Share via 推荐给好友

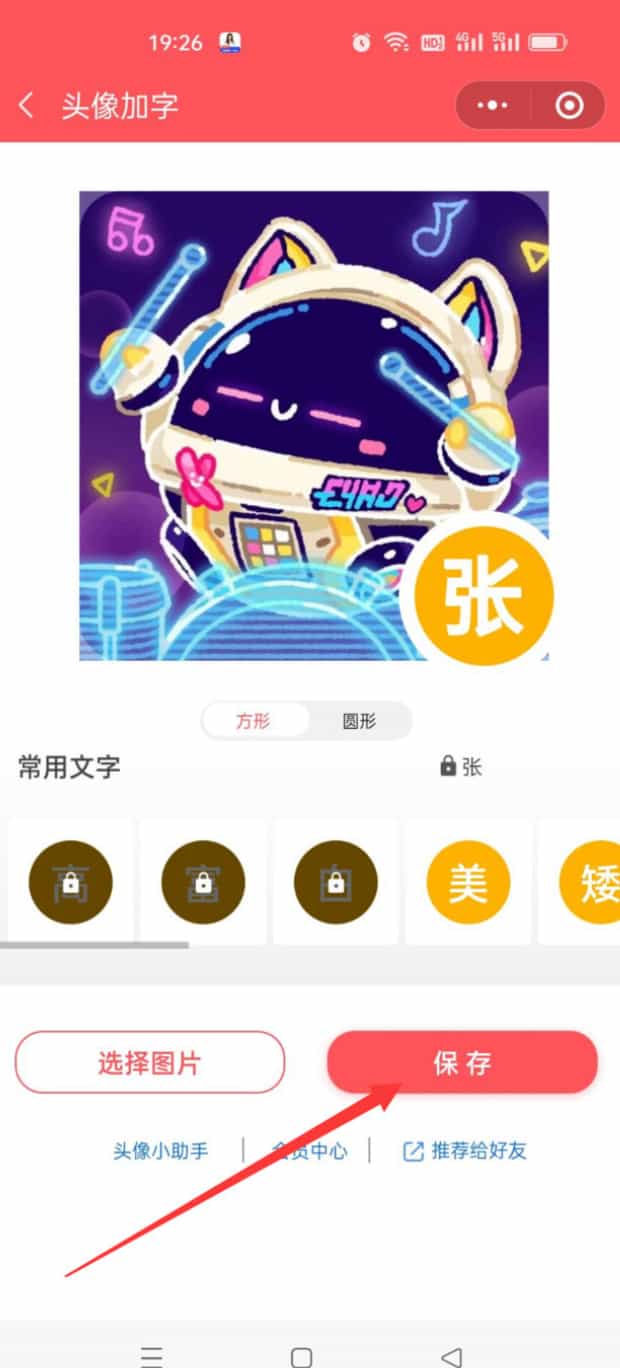[466, 1151]
